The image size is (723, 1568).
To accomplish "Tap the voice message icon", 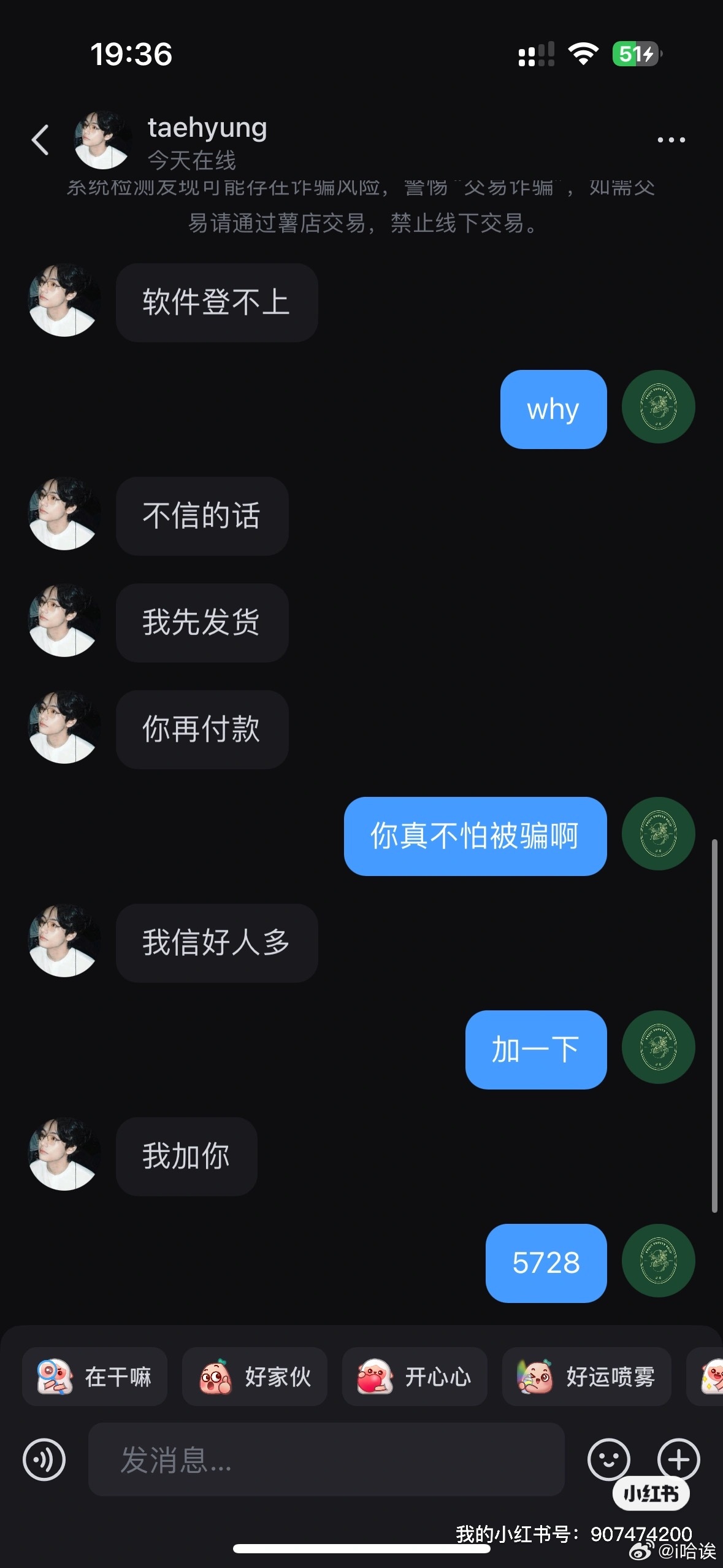I will (44, 1459).
